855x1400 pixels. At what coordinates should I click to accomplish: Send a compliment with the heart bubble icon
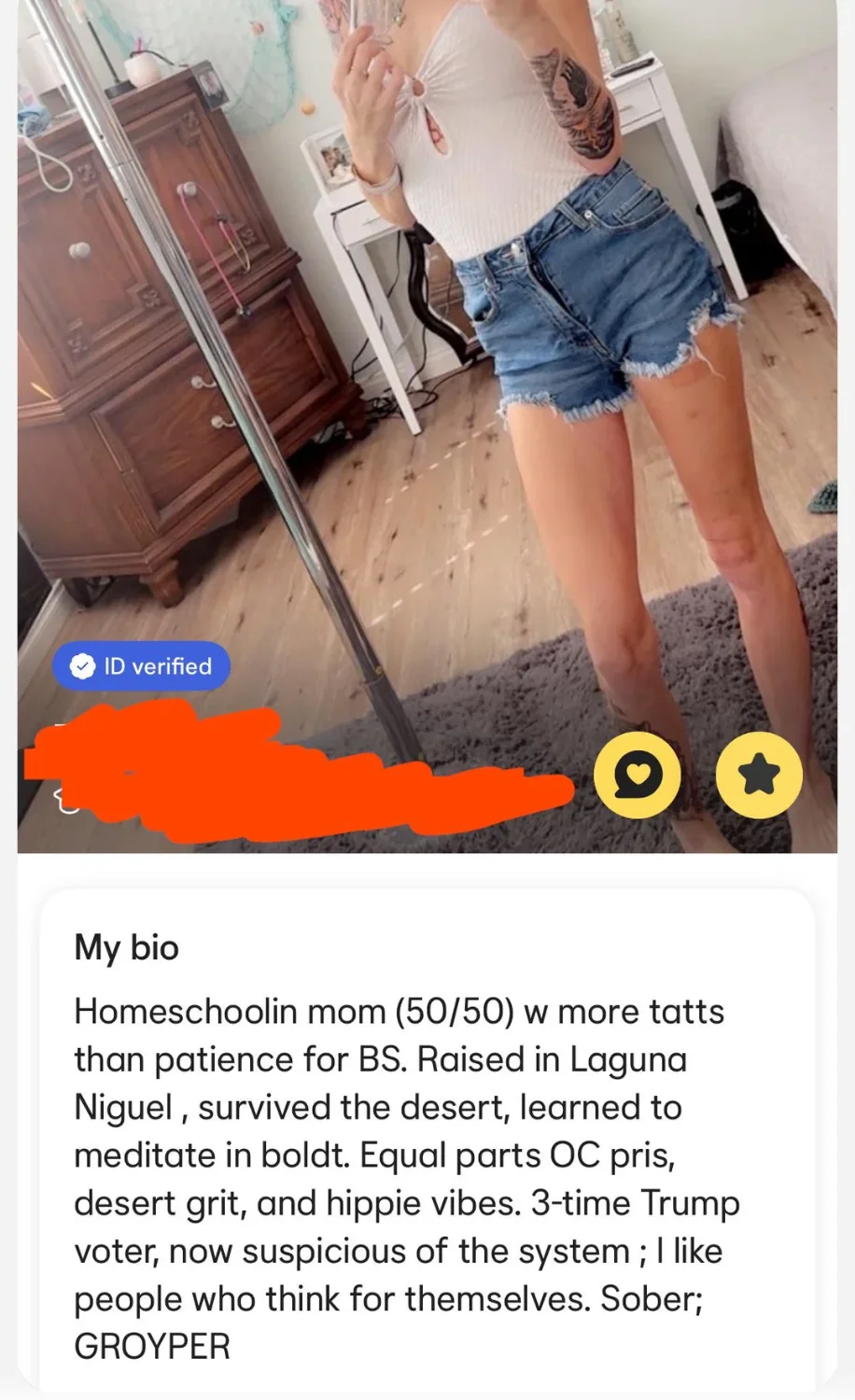point(637,775)
